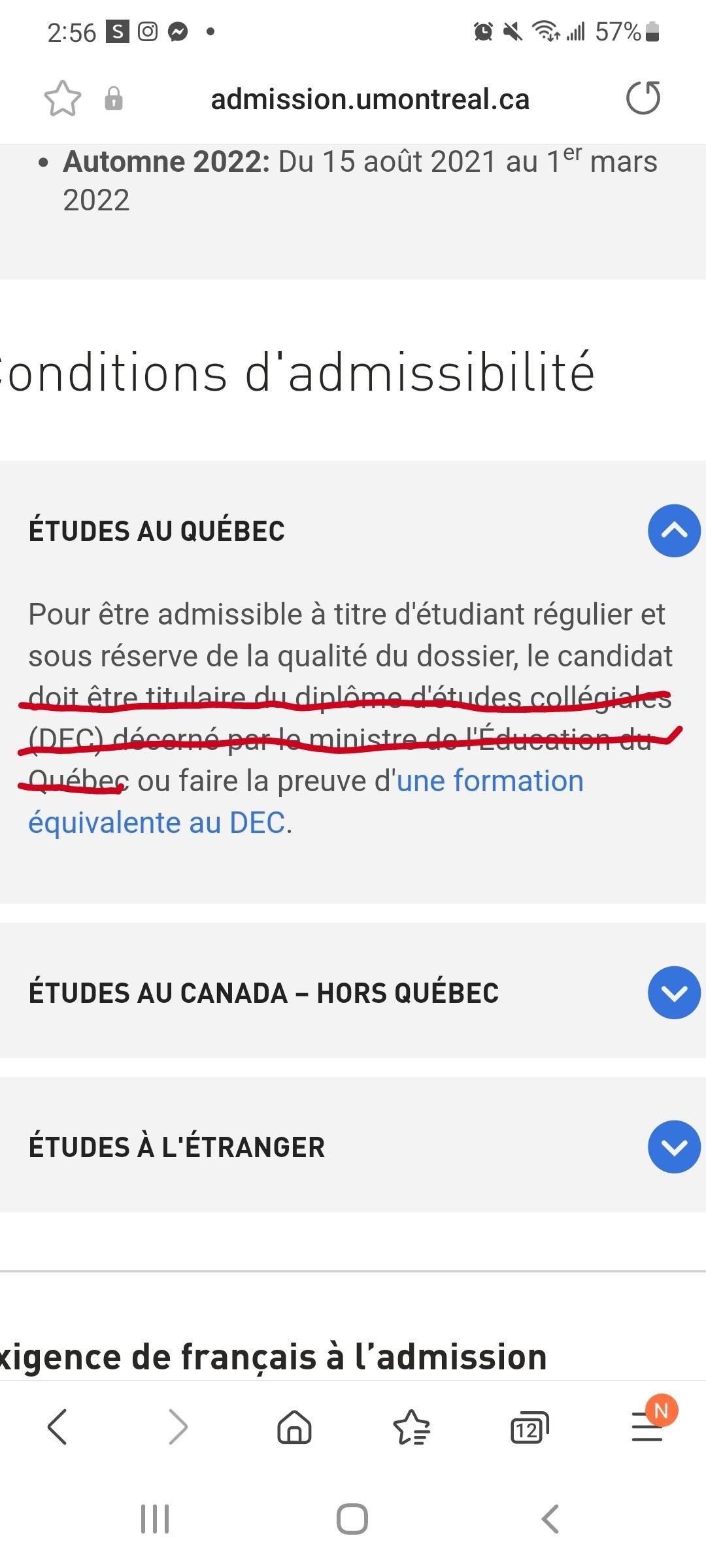This screenshot has width=706, height=1568.
Task: Collapse the Études au Québec section
Action: (x=674, y=531)
